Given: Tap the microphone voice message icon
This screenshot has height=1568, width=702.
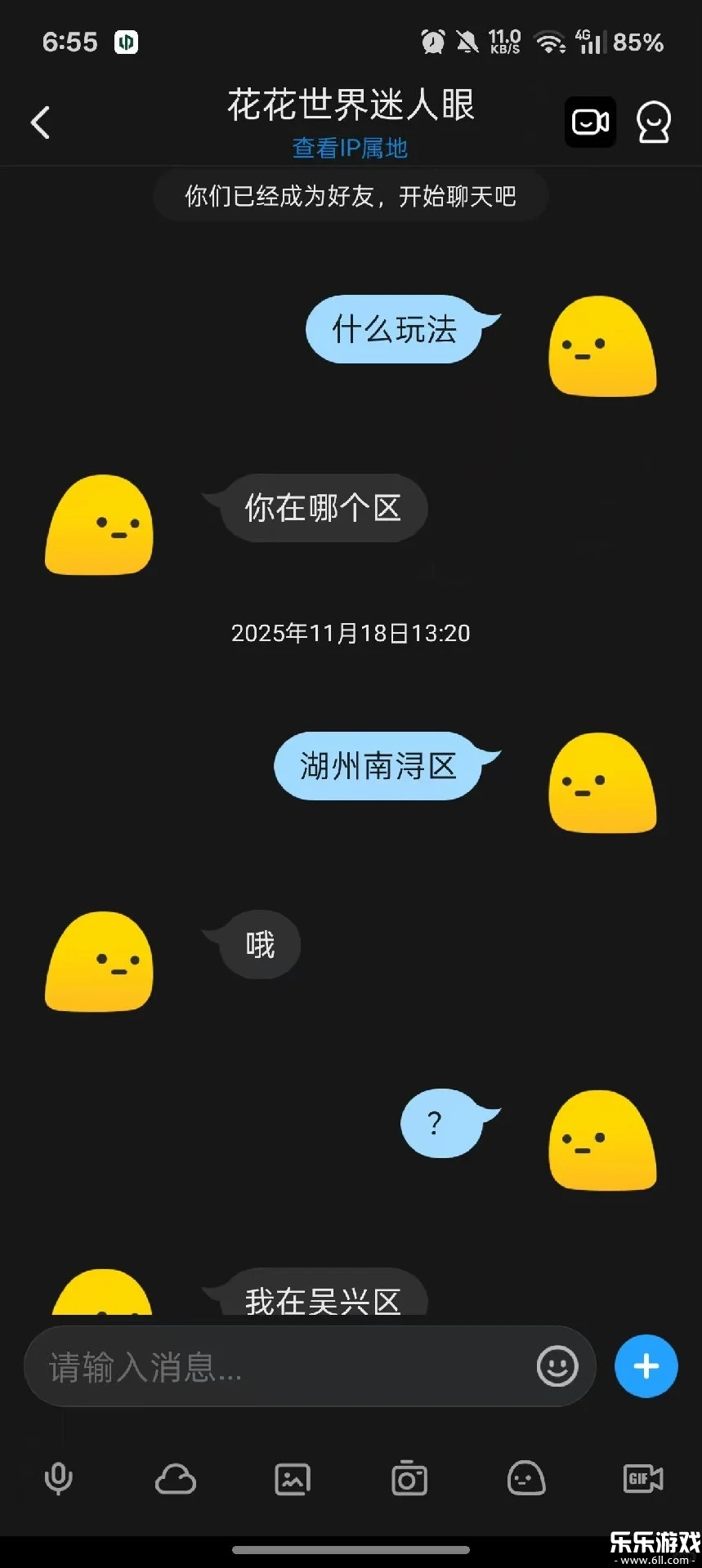Looking at the screenshot, I should point(58,1478).
